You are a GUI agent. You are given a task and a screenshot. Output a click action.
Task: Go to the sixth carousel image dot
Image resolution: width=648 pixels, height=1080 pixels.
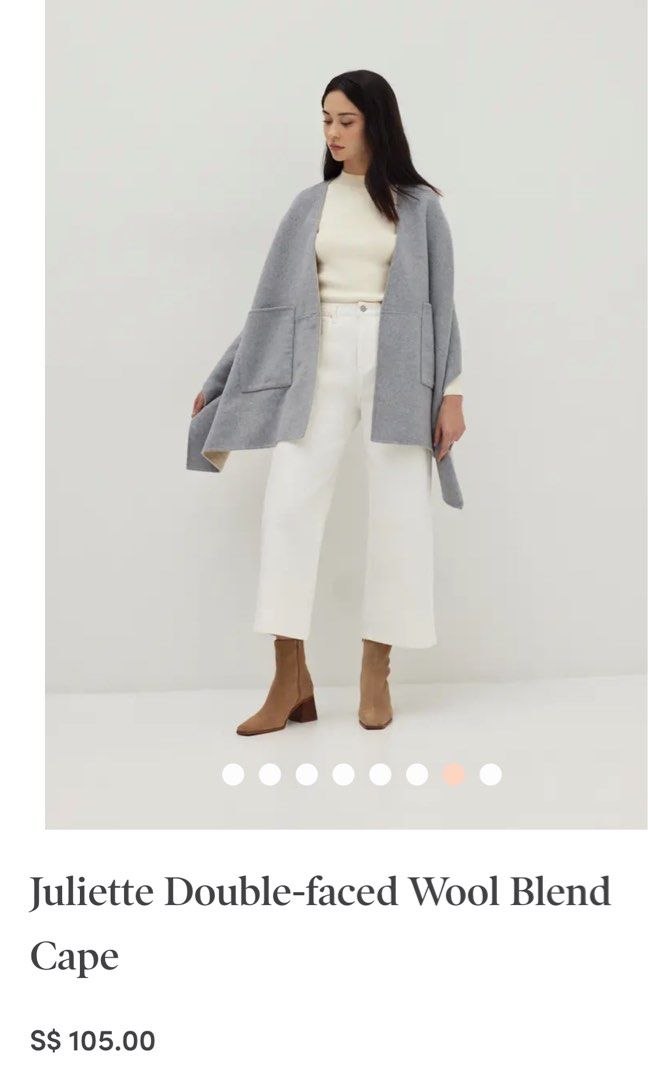[417, 774]
